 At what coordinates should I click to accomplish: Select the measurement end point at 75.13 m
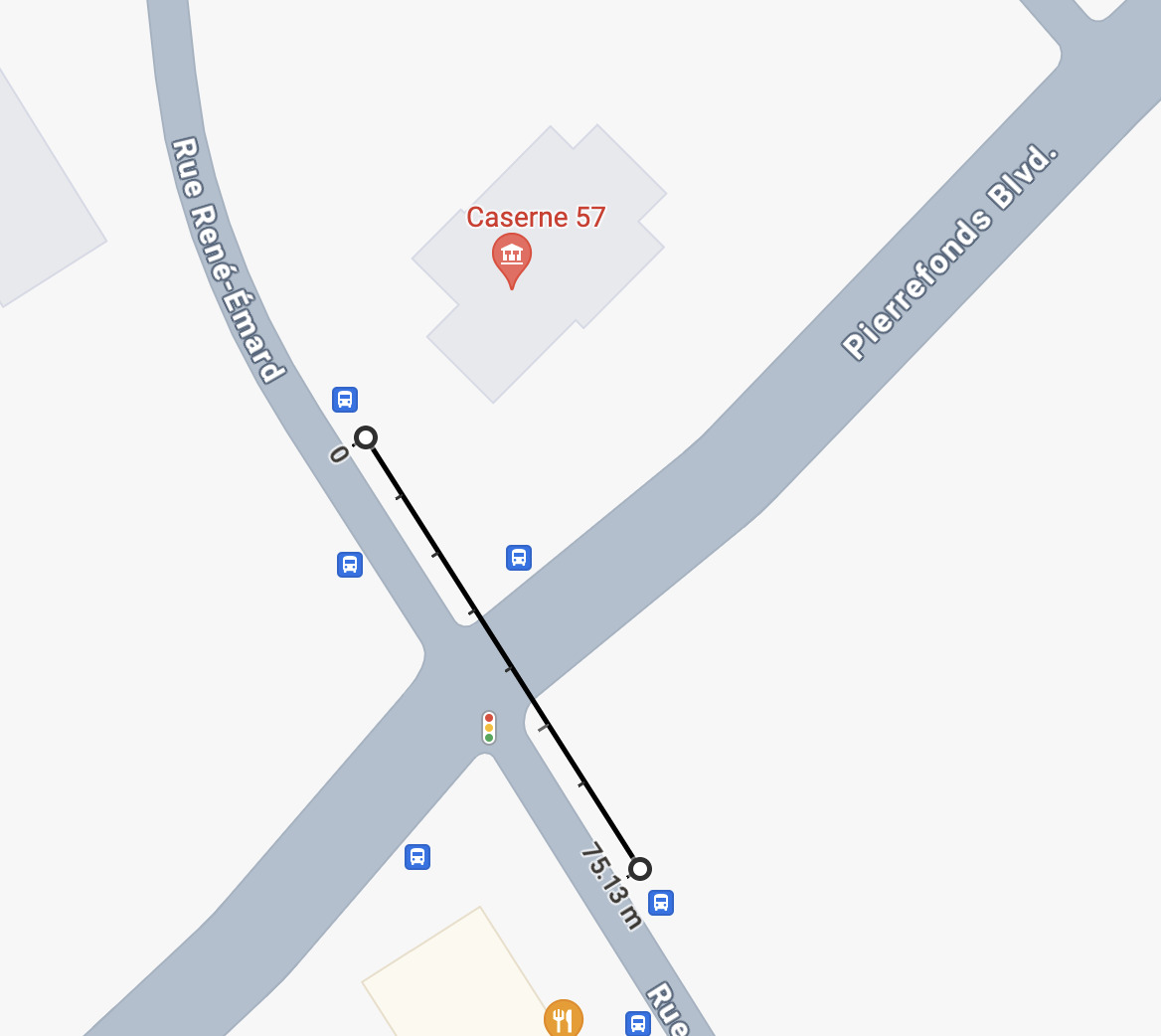tap(640, 869)
